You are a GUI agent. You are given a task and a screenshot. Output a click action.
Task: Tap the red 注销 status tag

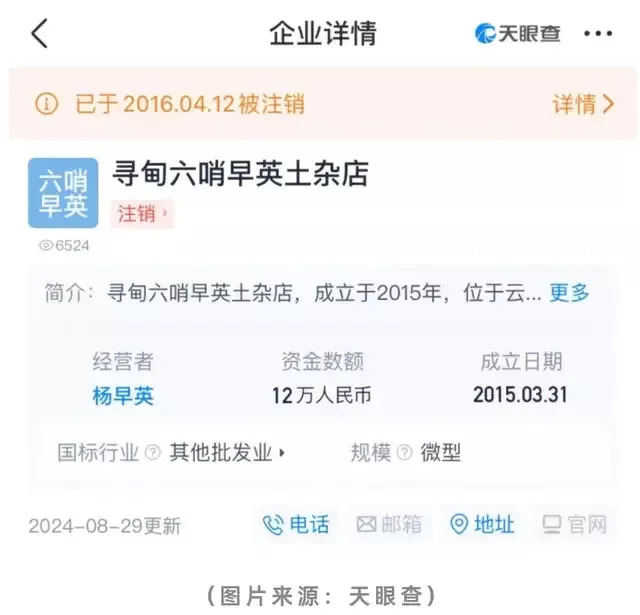click(x=145, y=213)
